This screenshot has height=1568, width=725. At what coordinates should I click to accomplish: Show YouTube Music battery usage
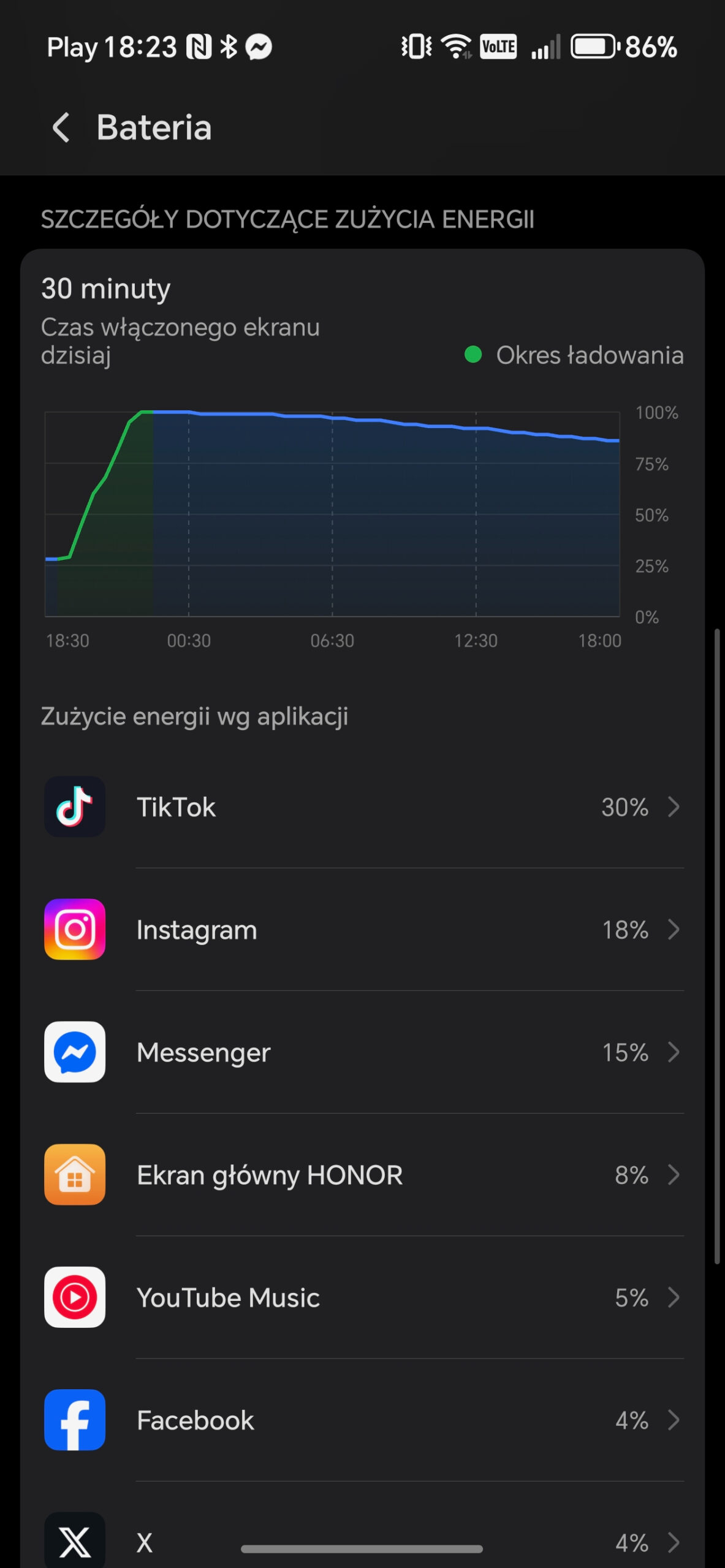click(363, 1297)
